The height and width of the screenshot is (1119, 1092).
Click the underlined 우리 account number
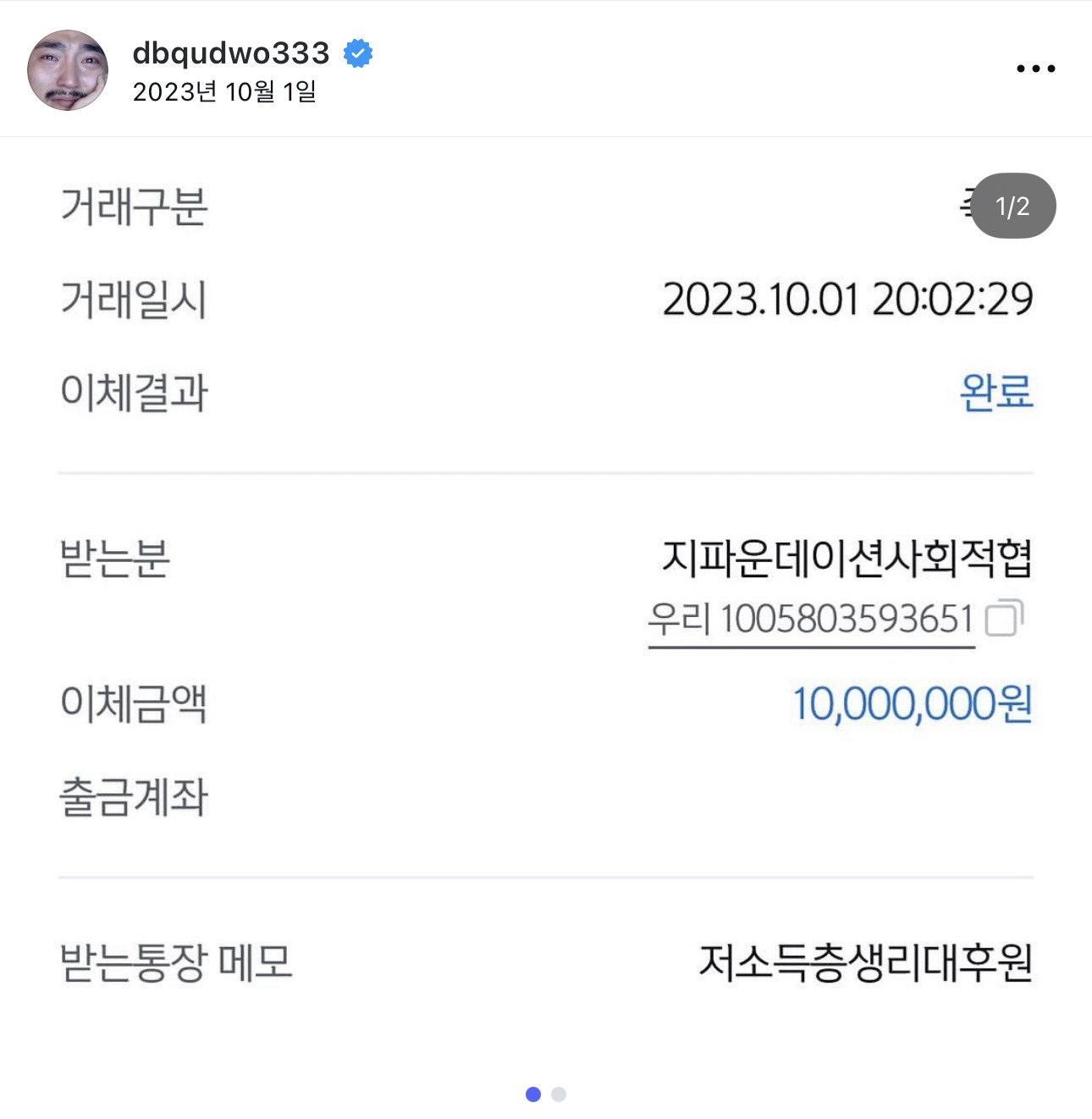tap(811, 620)
